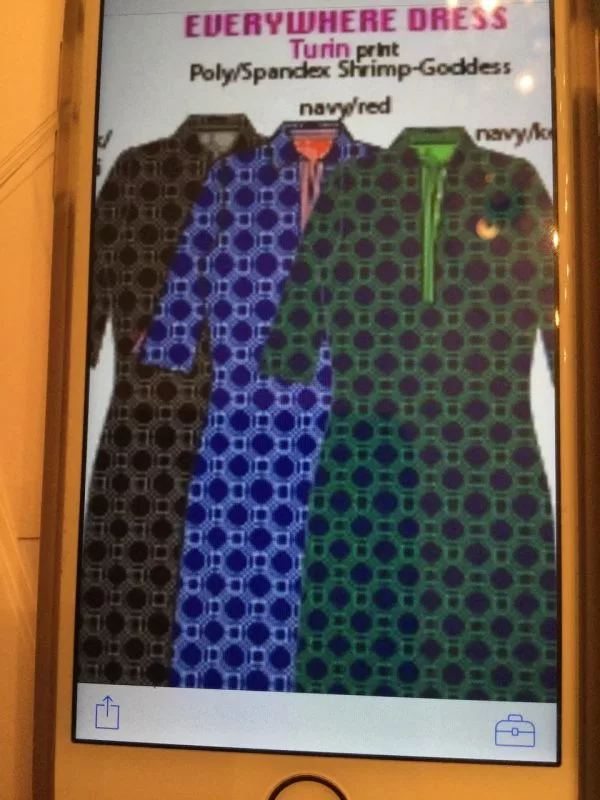This screenshot has width=600, height=800.
Task: Open the share sheet icon
Action: pyautogui.click(x=107, y=712)
